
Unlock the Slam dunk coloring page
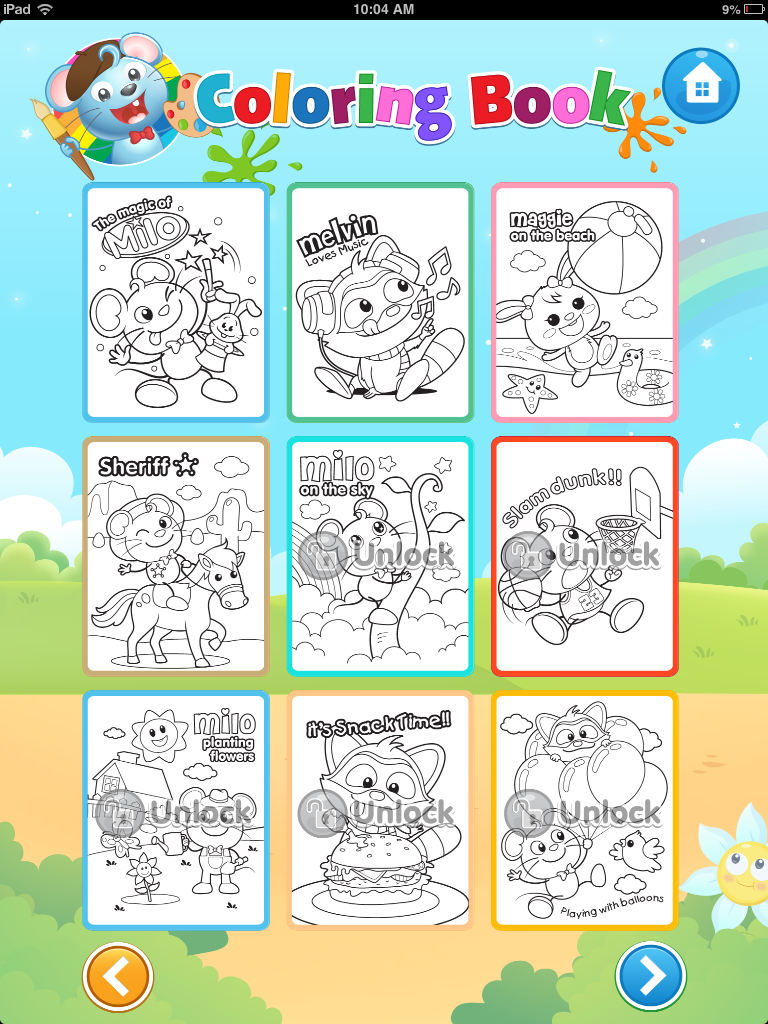coord(584,554)
